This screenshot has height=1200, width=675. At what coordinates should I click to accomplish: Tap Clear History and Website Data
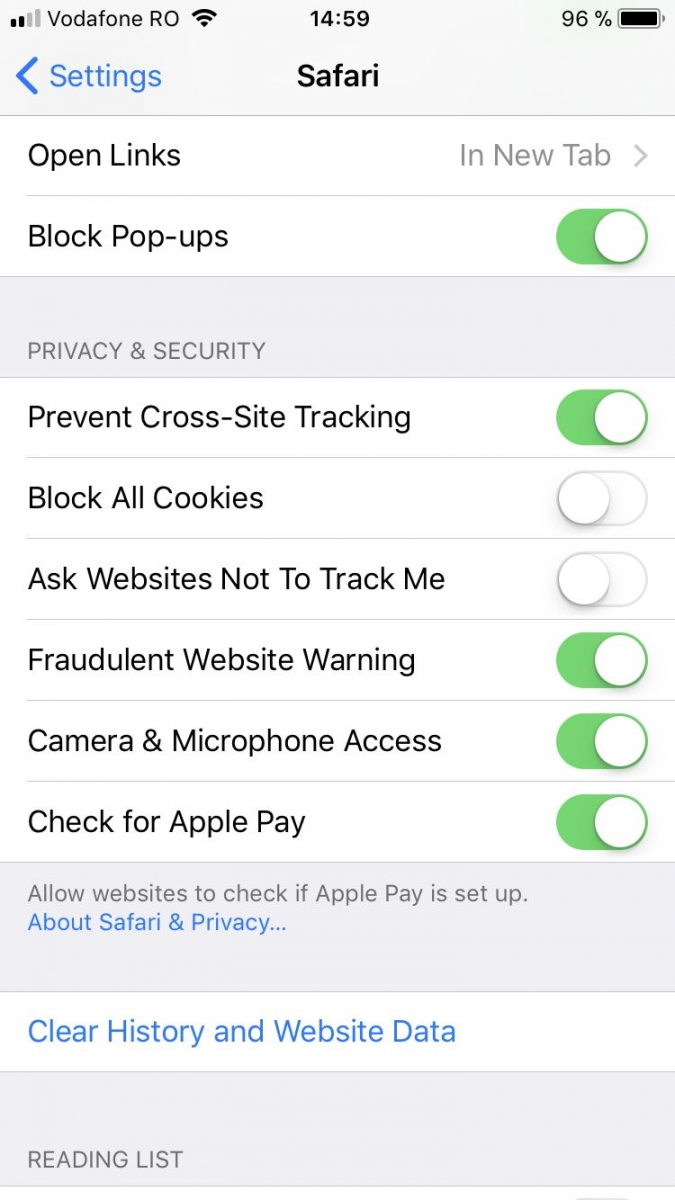[337, 1032]
